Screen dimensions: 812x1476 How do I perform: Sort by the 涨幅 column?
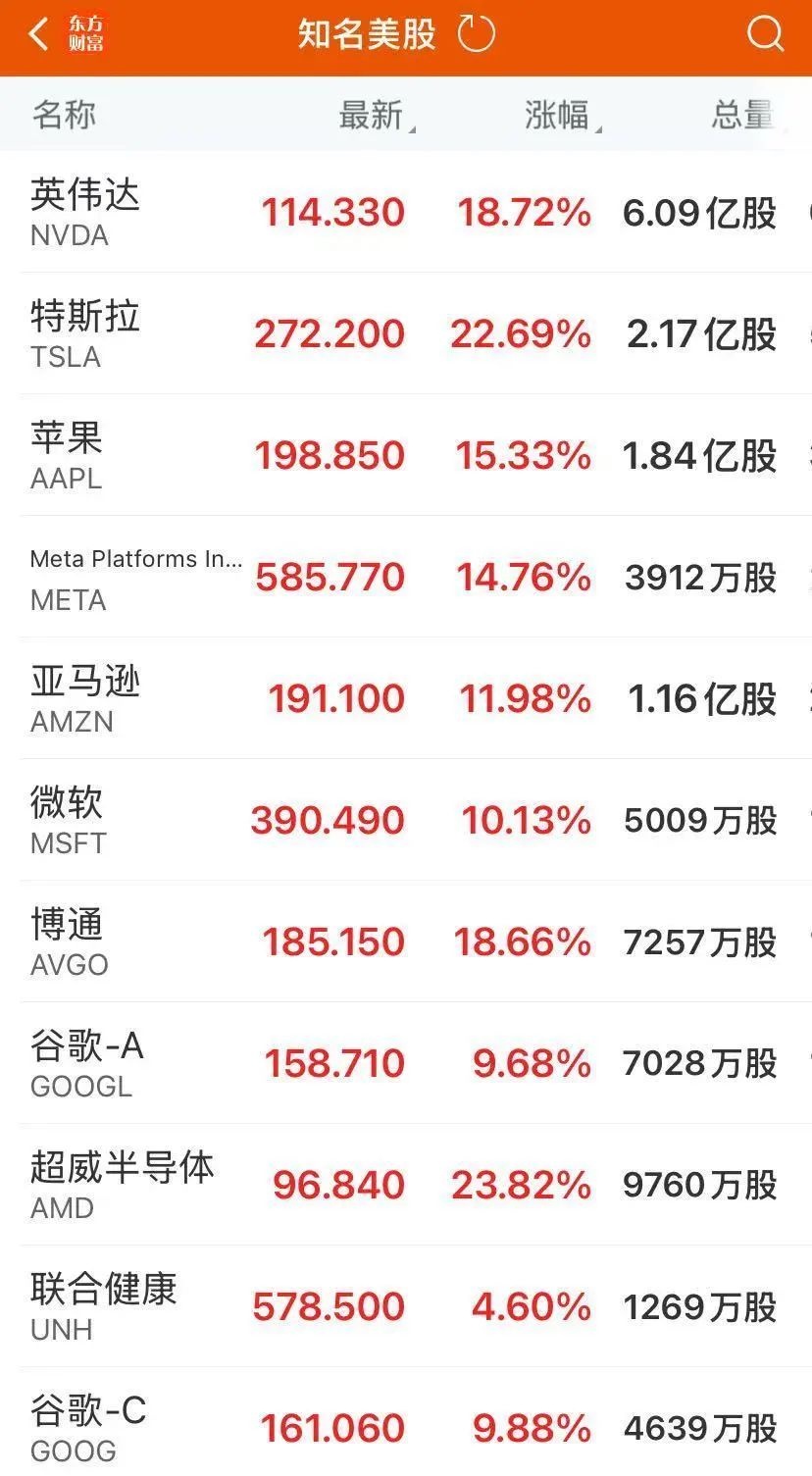559,115
